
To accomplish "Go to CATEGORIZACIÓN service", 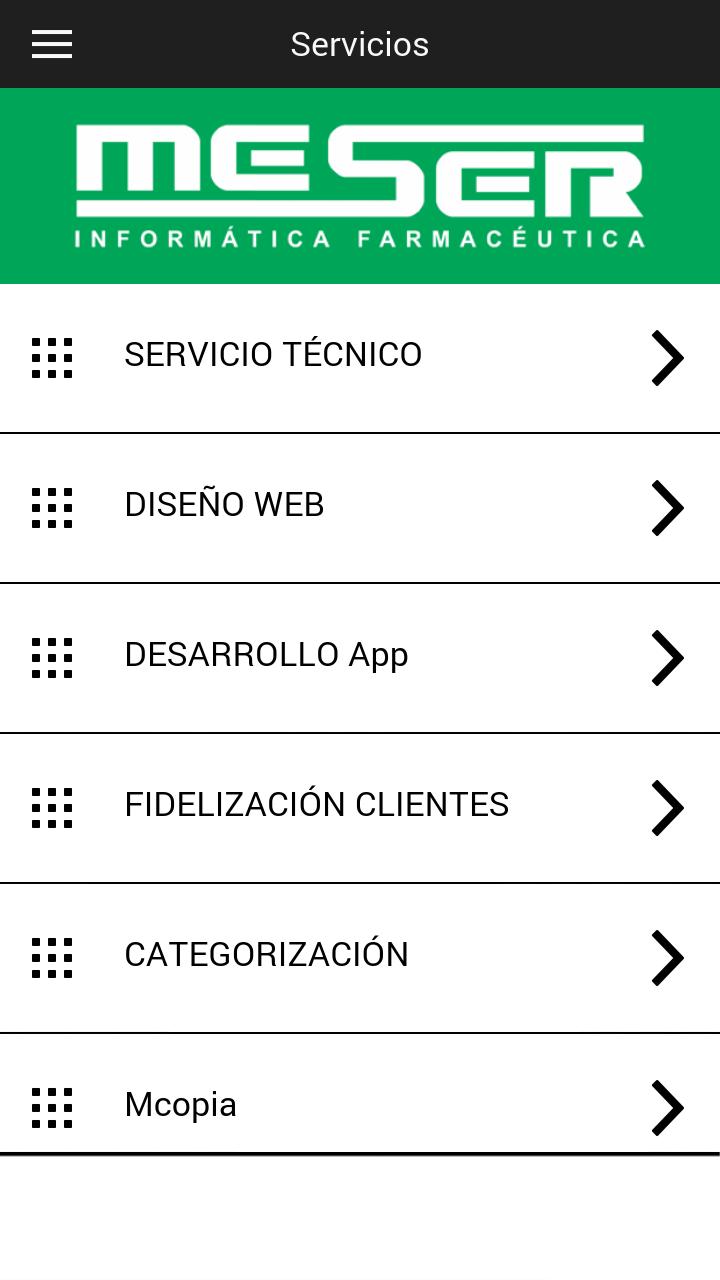I will (x=360, y=958).
